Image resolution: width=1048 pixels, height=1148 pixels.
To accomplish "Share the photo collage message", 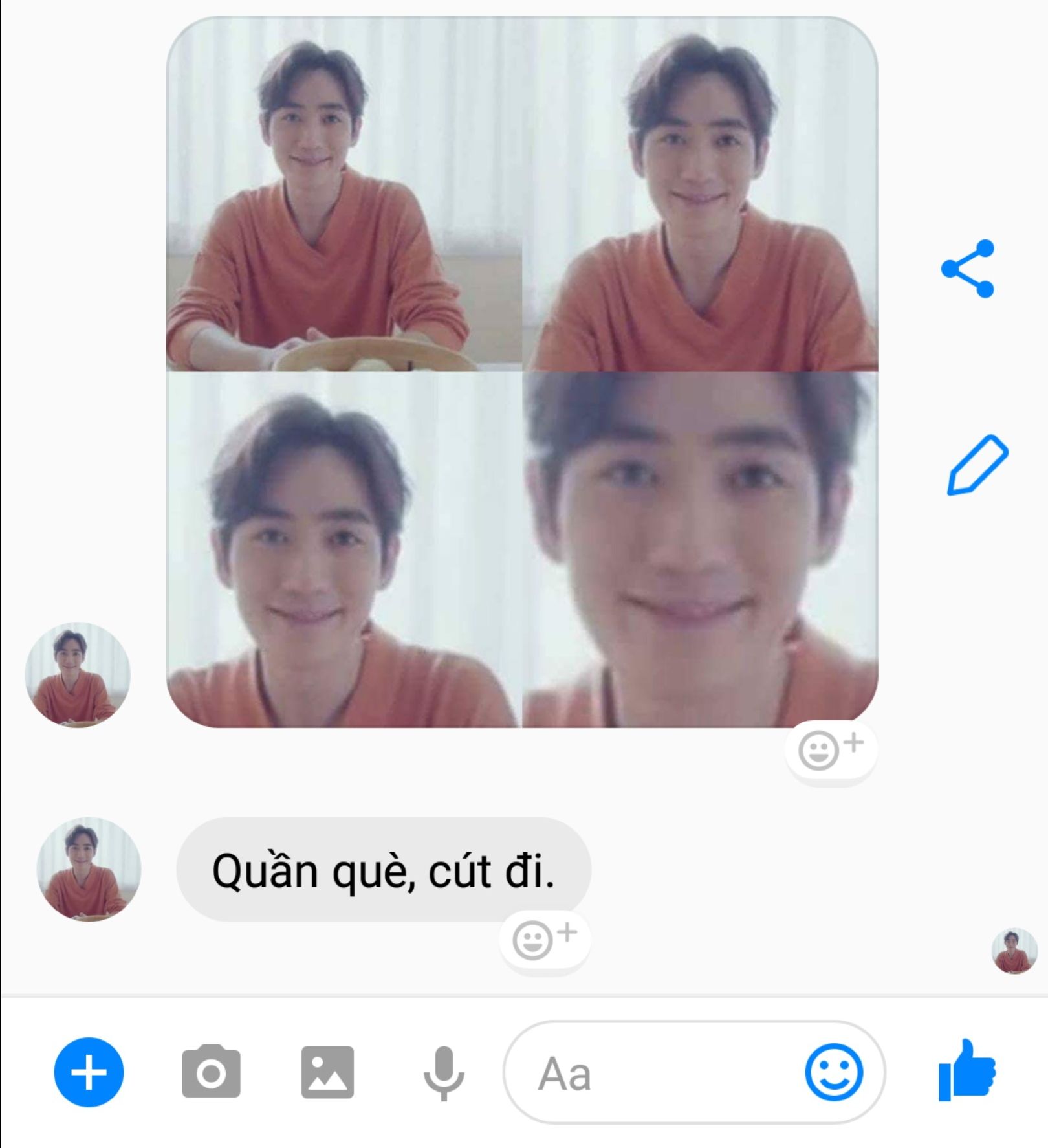I will pos(968,269).
